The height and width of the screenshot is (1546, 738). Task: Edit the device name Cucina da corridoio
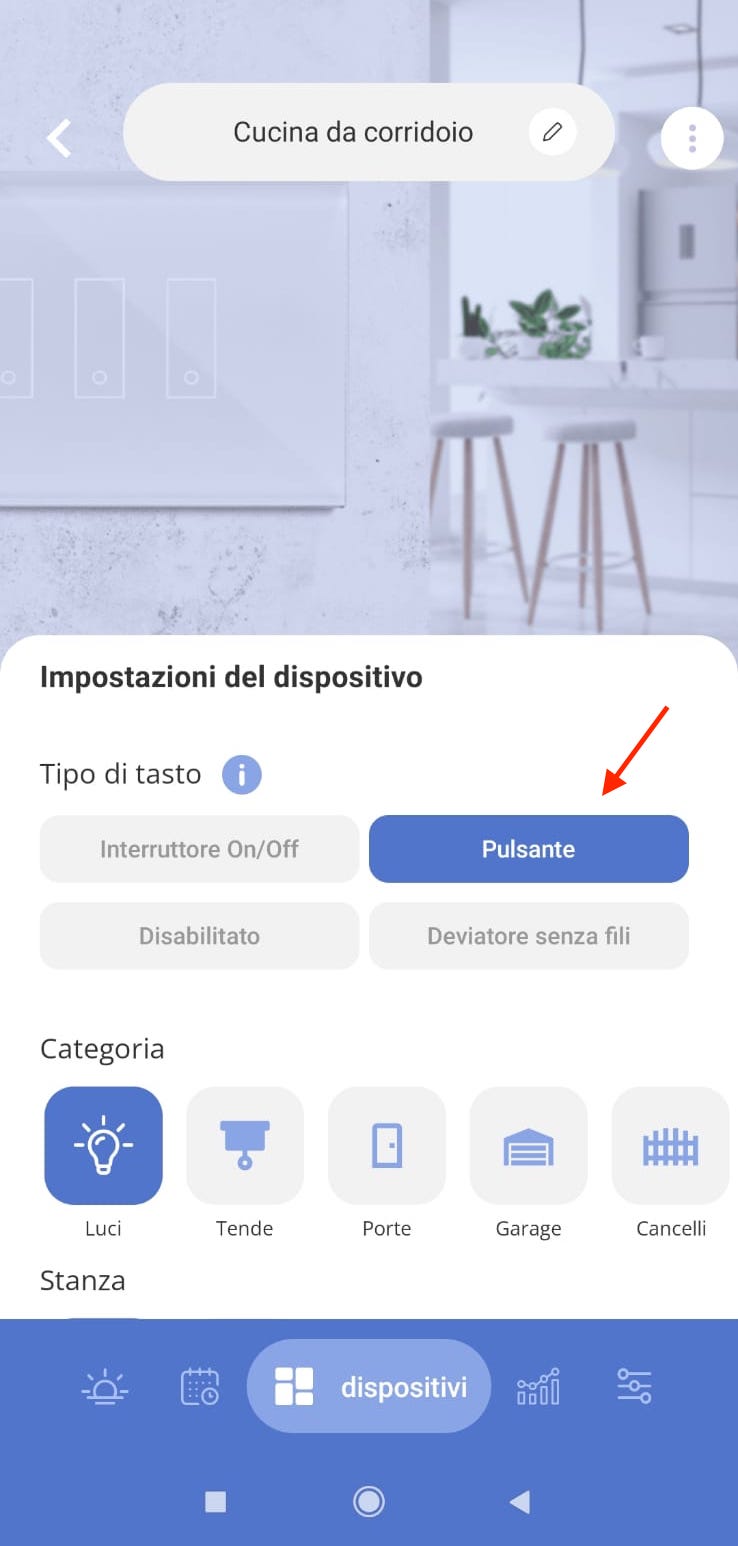[x=552, y=132]
